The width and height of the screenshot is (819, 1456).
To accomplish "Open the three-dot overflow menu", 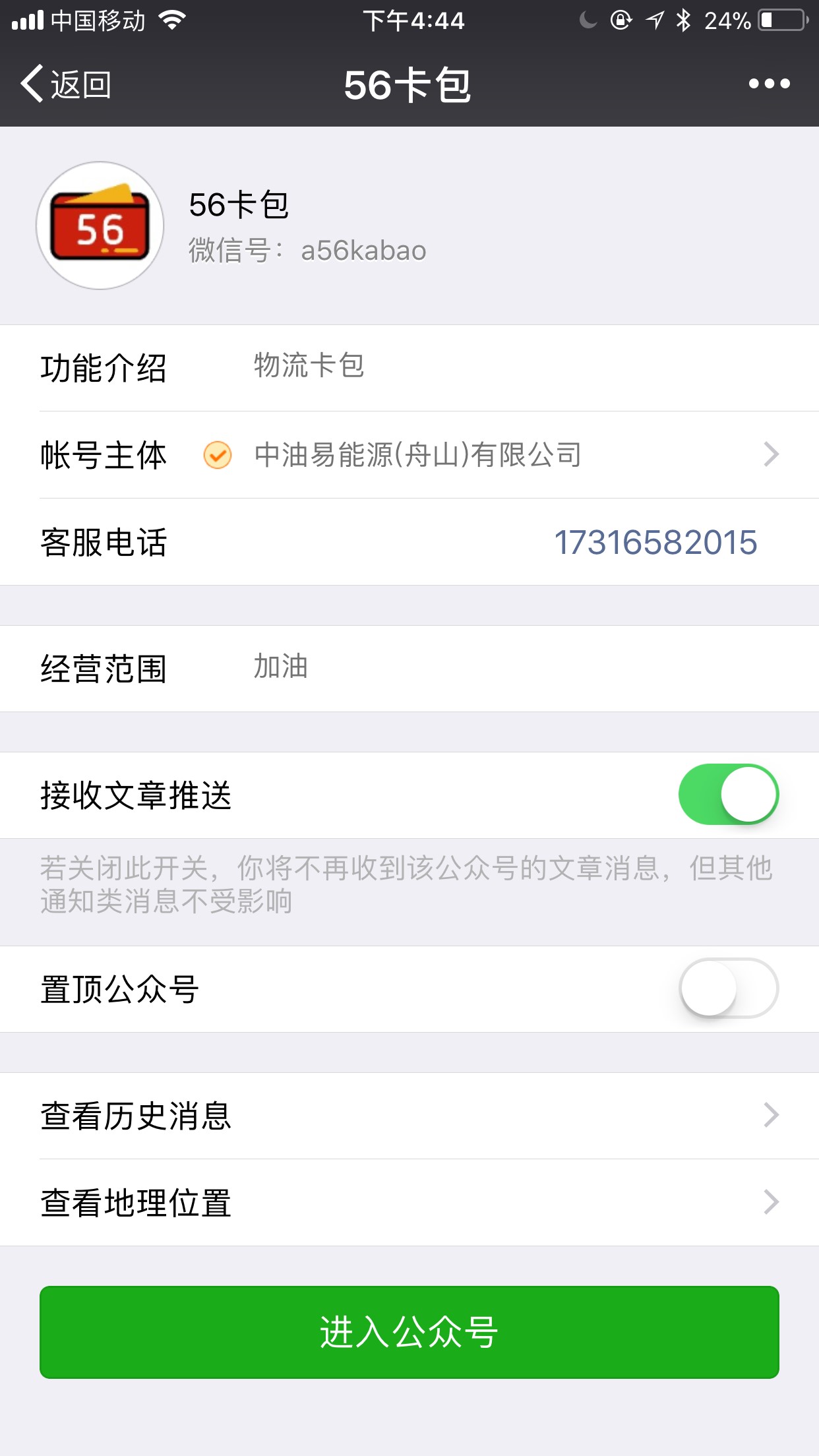I will pyautogui.click(x=769, y=84).
